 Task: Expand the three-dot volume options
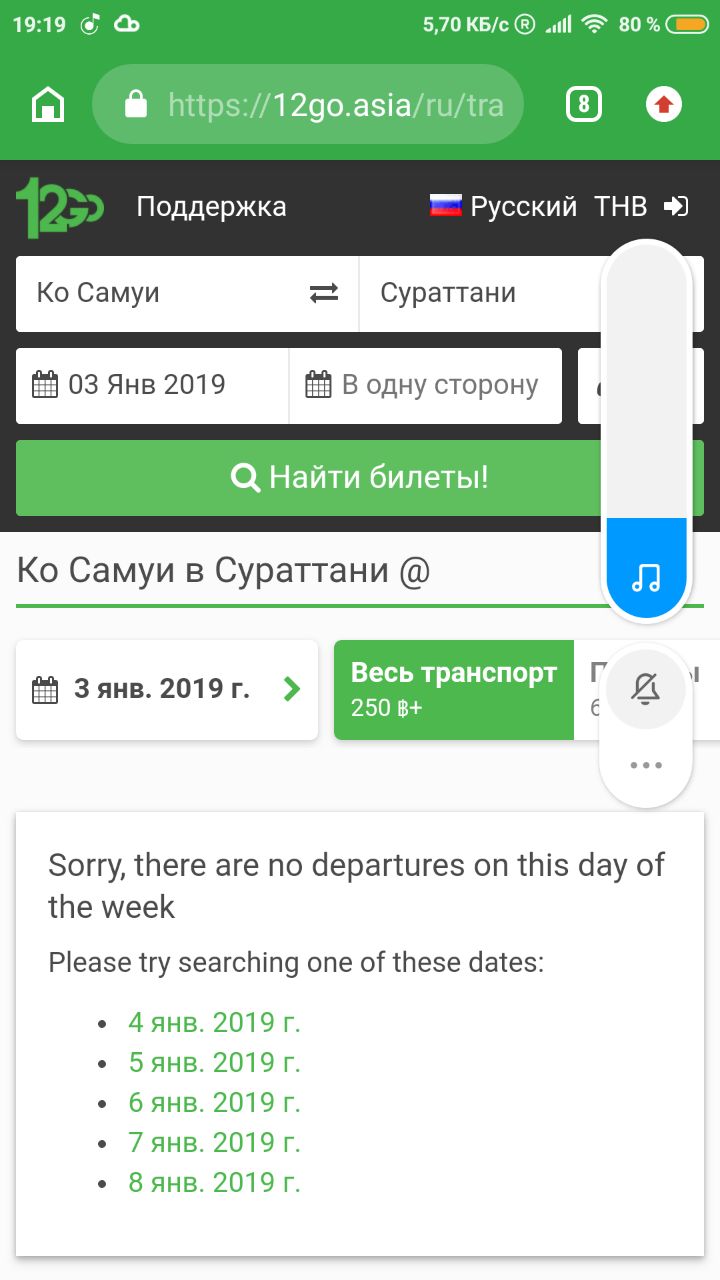(x=646, y=766)
